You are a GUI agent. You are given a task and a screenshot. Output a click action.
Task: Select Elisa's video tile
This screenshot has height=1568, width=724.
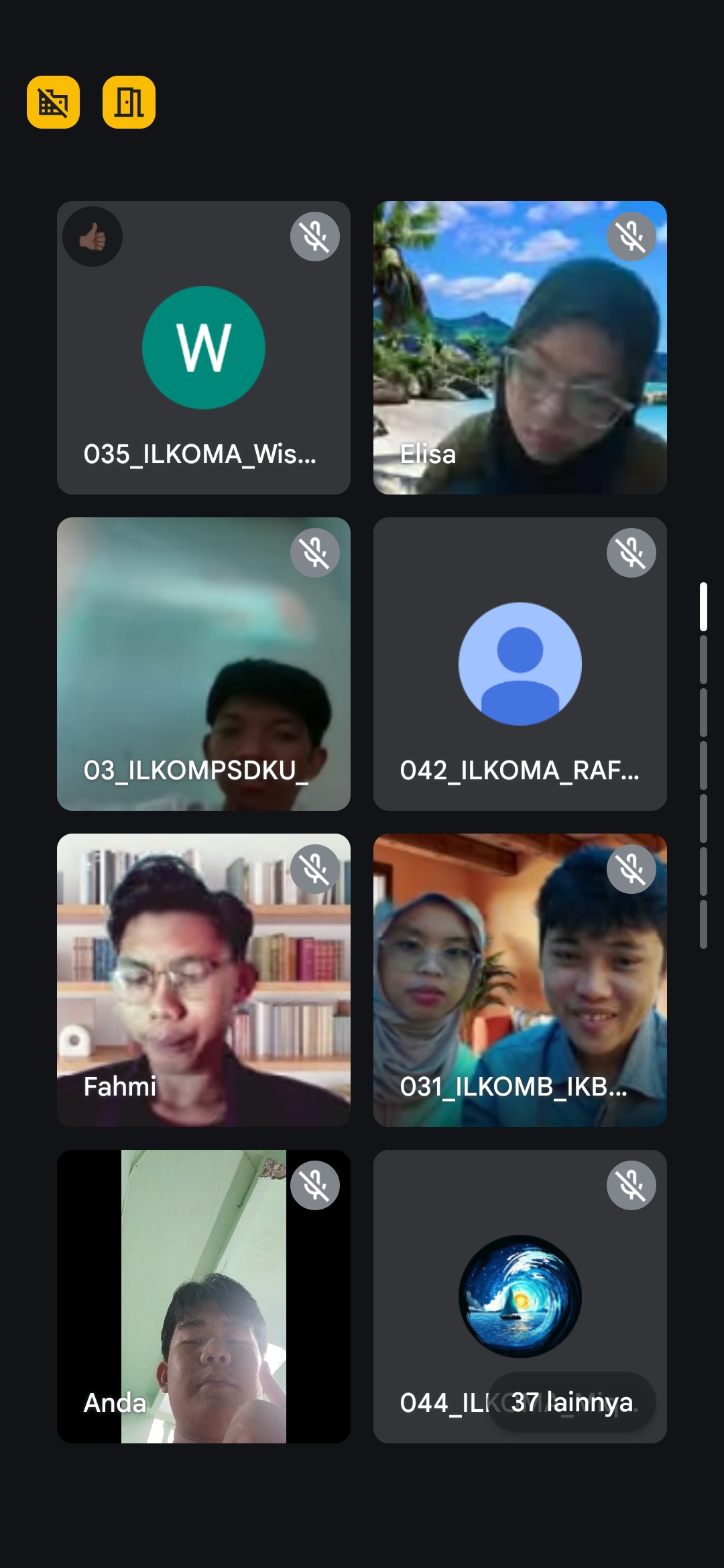click(520, 348)
